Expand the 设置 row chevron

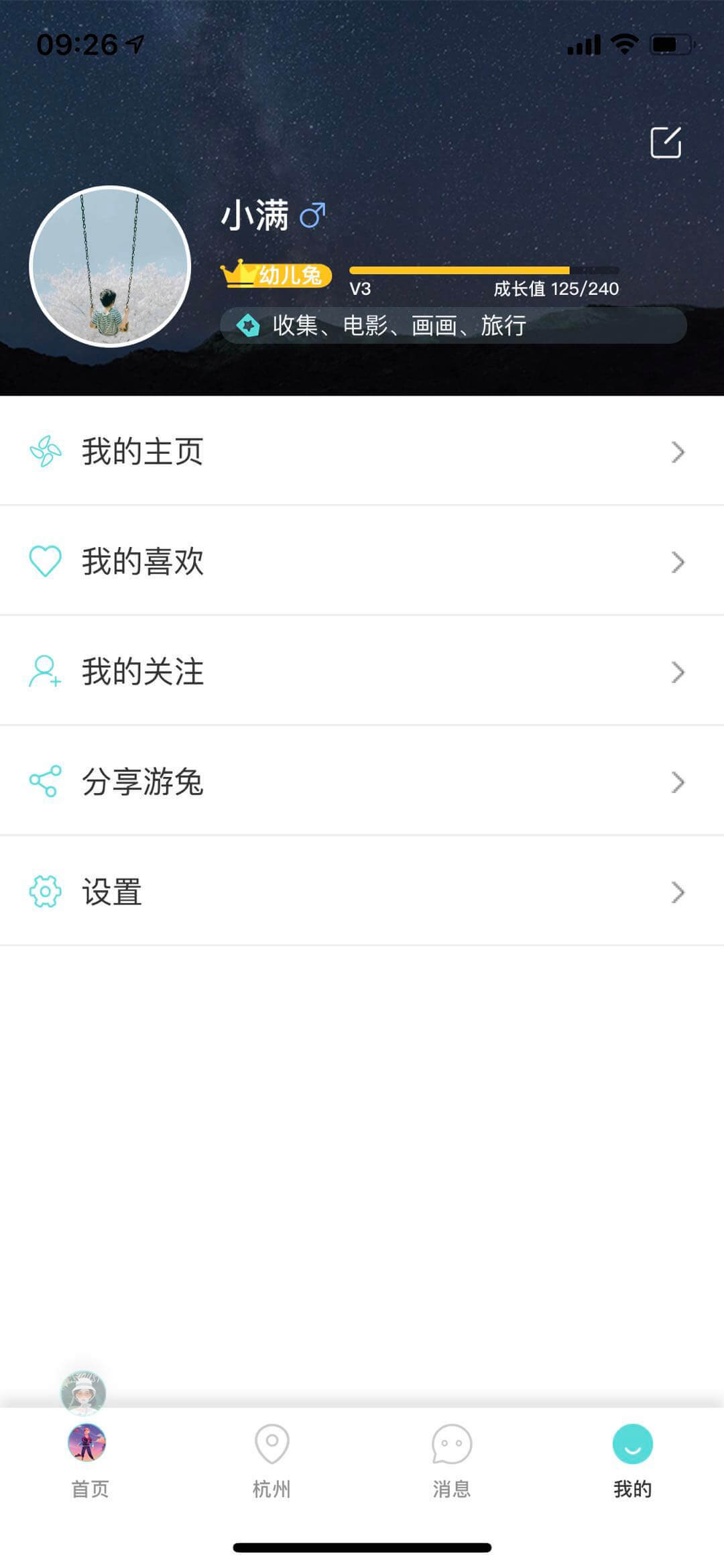[x=678, y=892]
